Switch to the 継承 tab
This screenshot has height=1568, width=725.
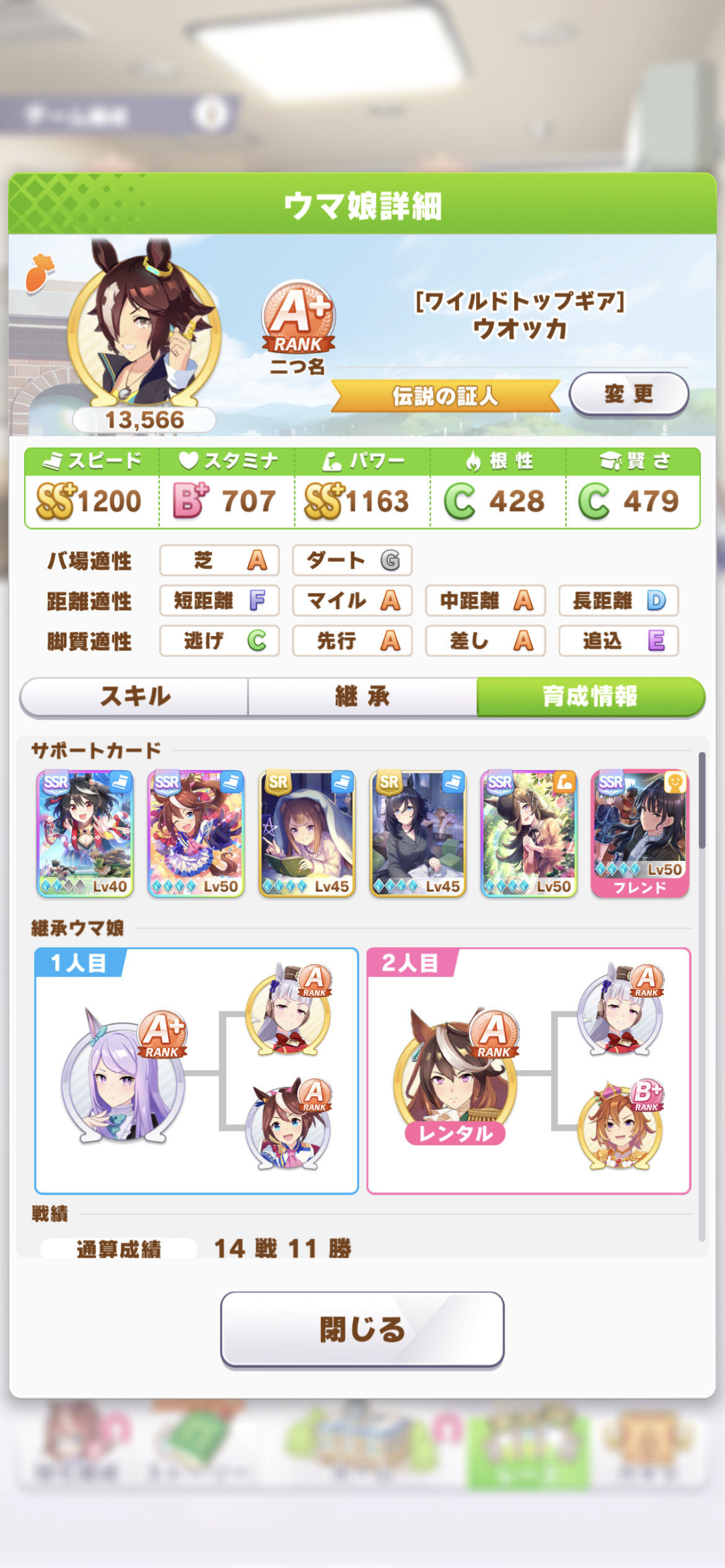(362, 697)
